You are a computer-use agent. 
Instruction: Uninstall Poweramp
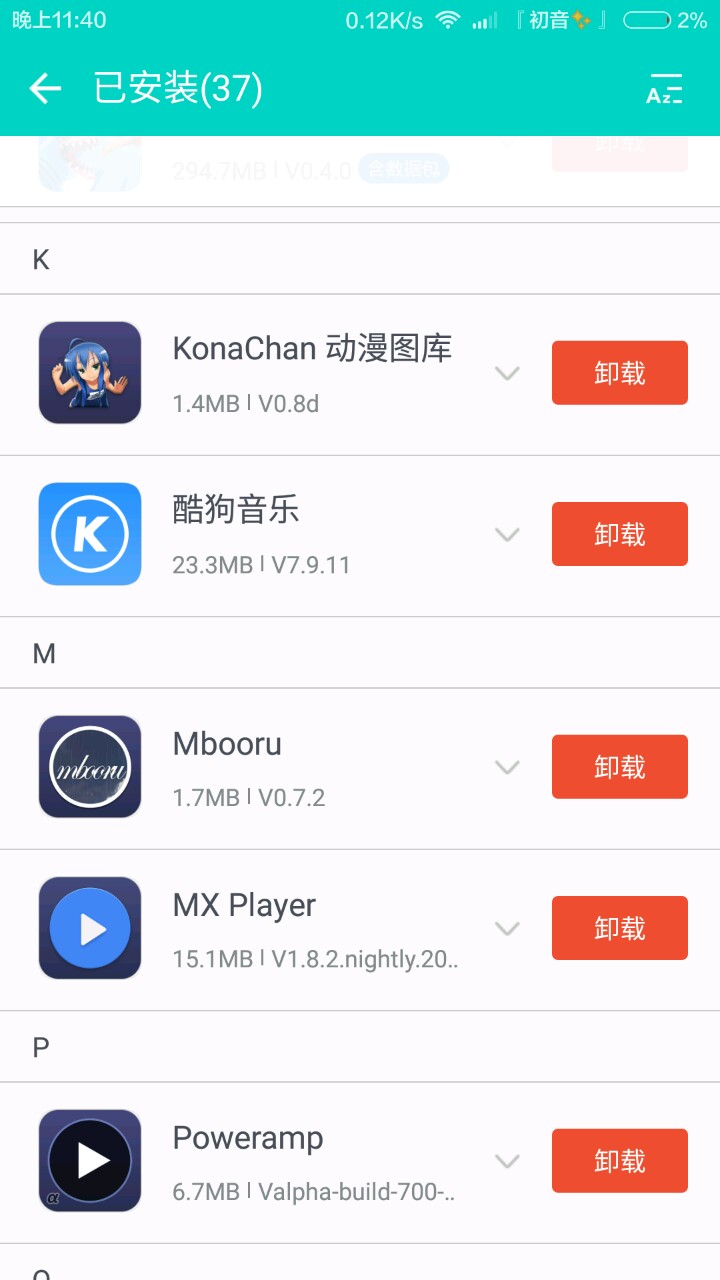619,1161
